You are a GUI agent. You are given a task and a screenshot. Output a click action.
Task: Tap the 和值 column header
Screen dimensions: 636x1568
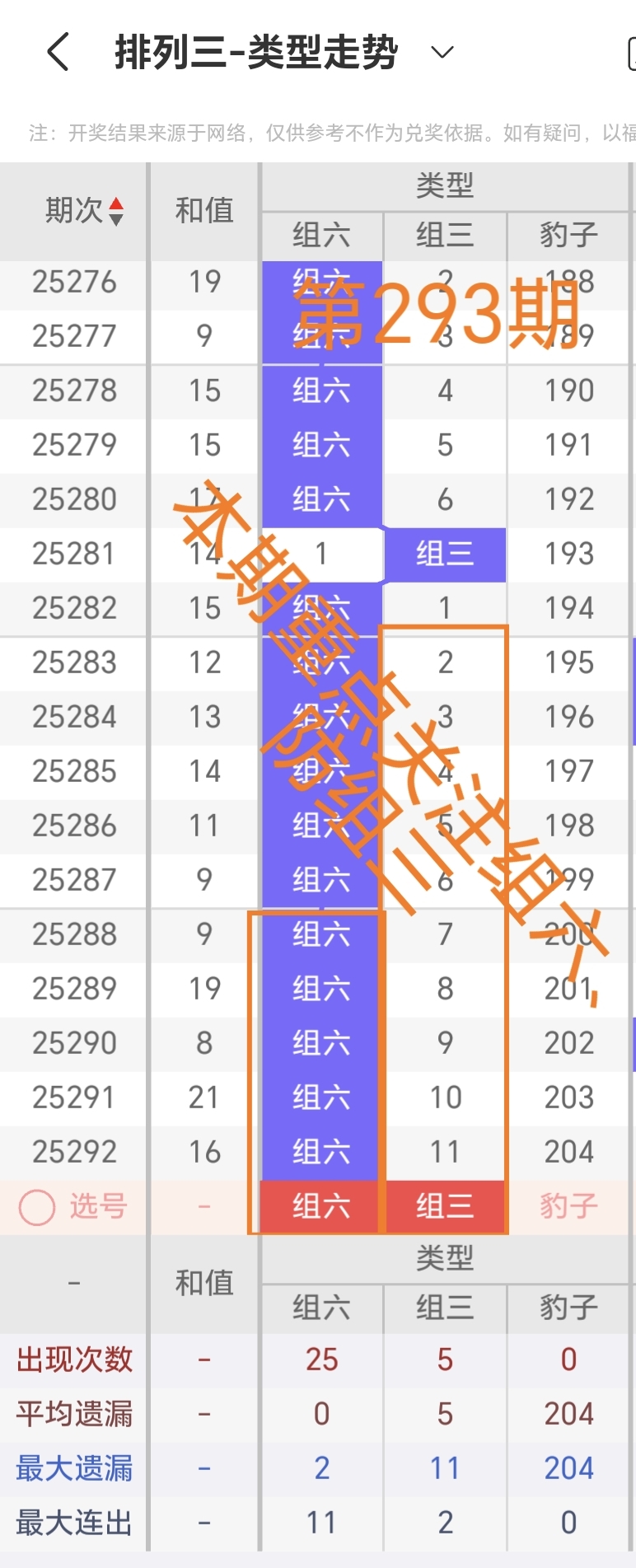[203, 210]
